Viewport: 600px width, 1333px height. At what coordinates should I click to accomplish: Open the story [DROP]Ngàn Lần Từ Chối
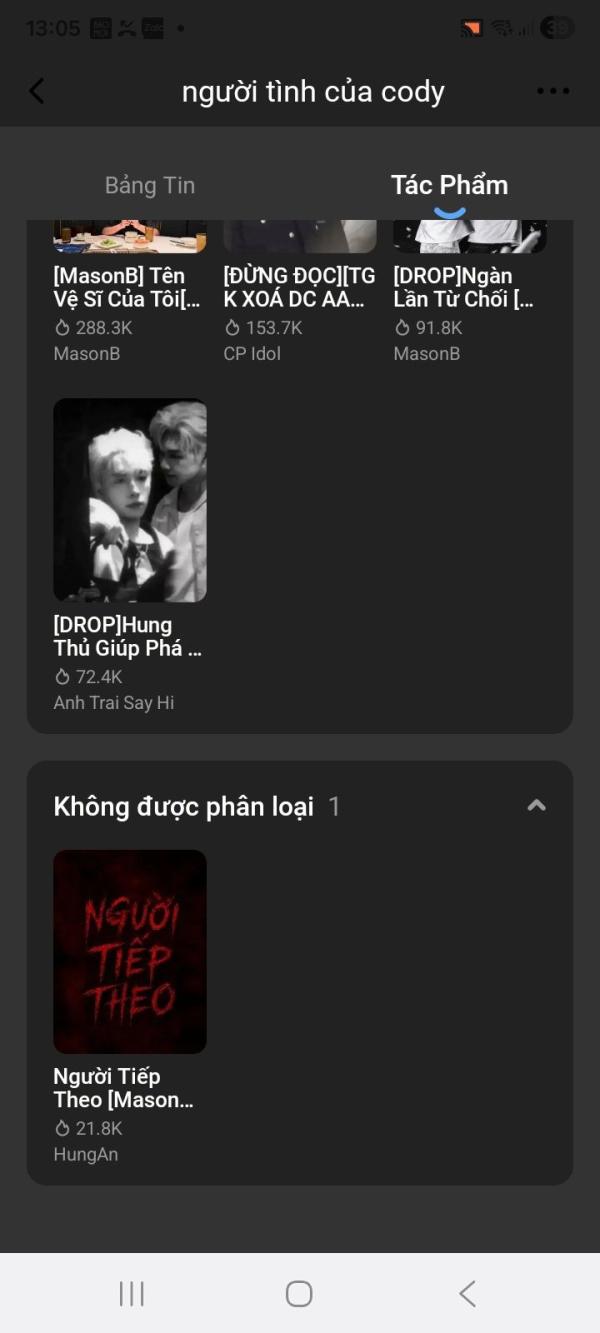pos(469,287)
